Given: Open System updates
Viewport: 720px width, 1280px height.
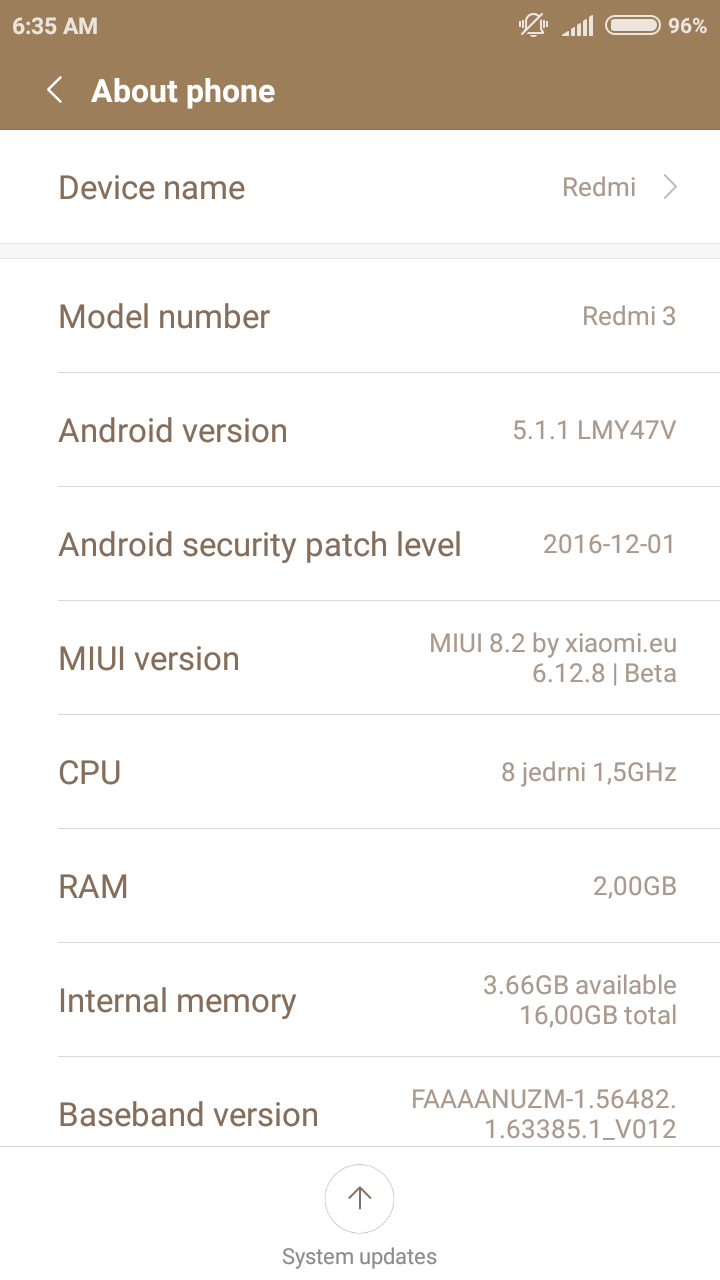Looking at the screenshot, I should (x=359, y=1215).
